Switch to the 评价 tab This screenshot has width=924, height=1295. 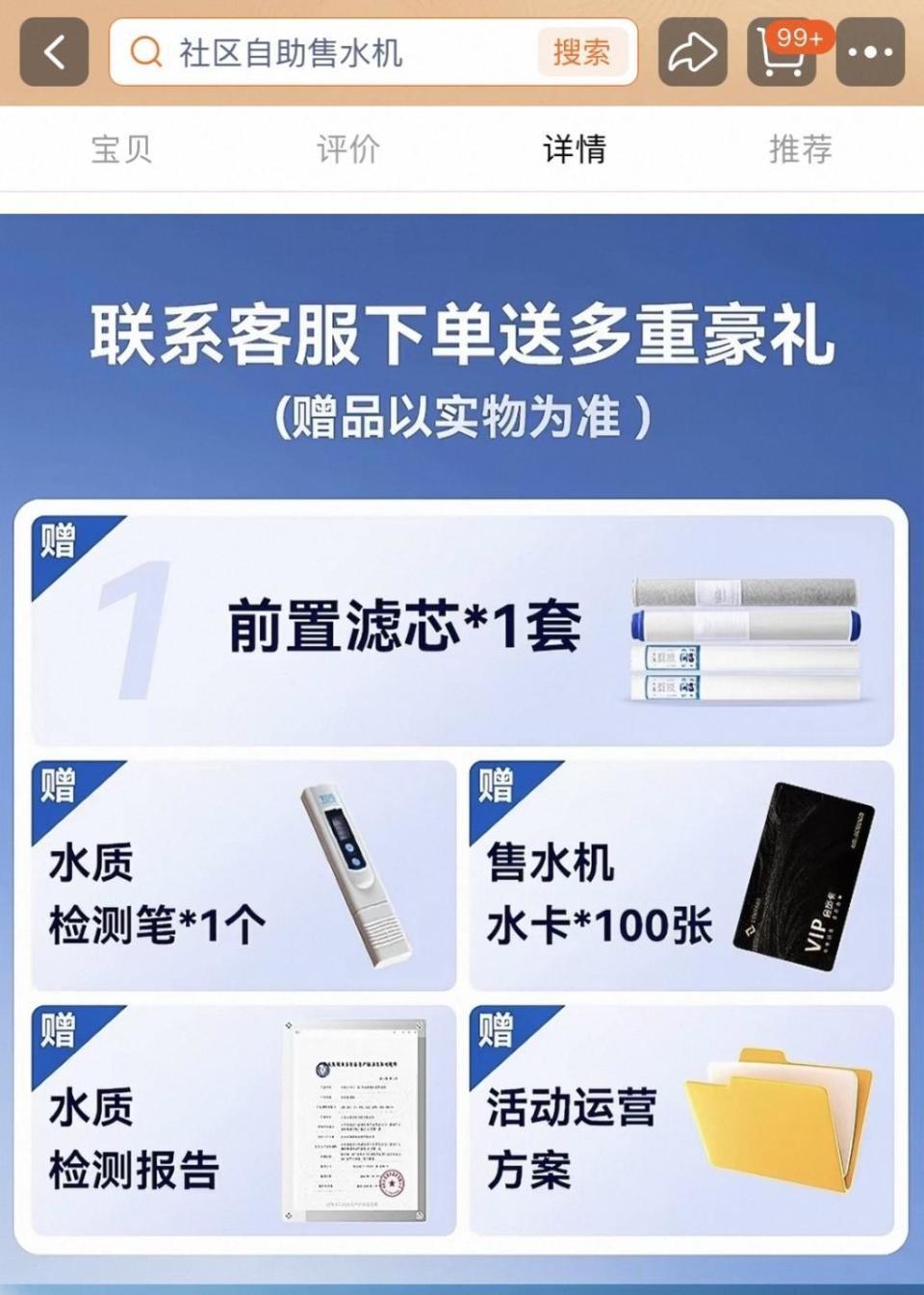pyautogui.click(x=348, y=149)
